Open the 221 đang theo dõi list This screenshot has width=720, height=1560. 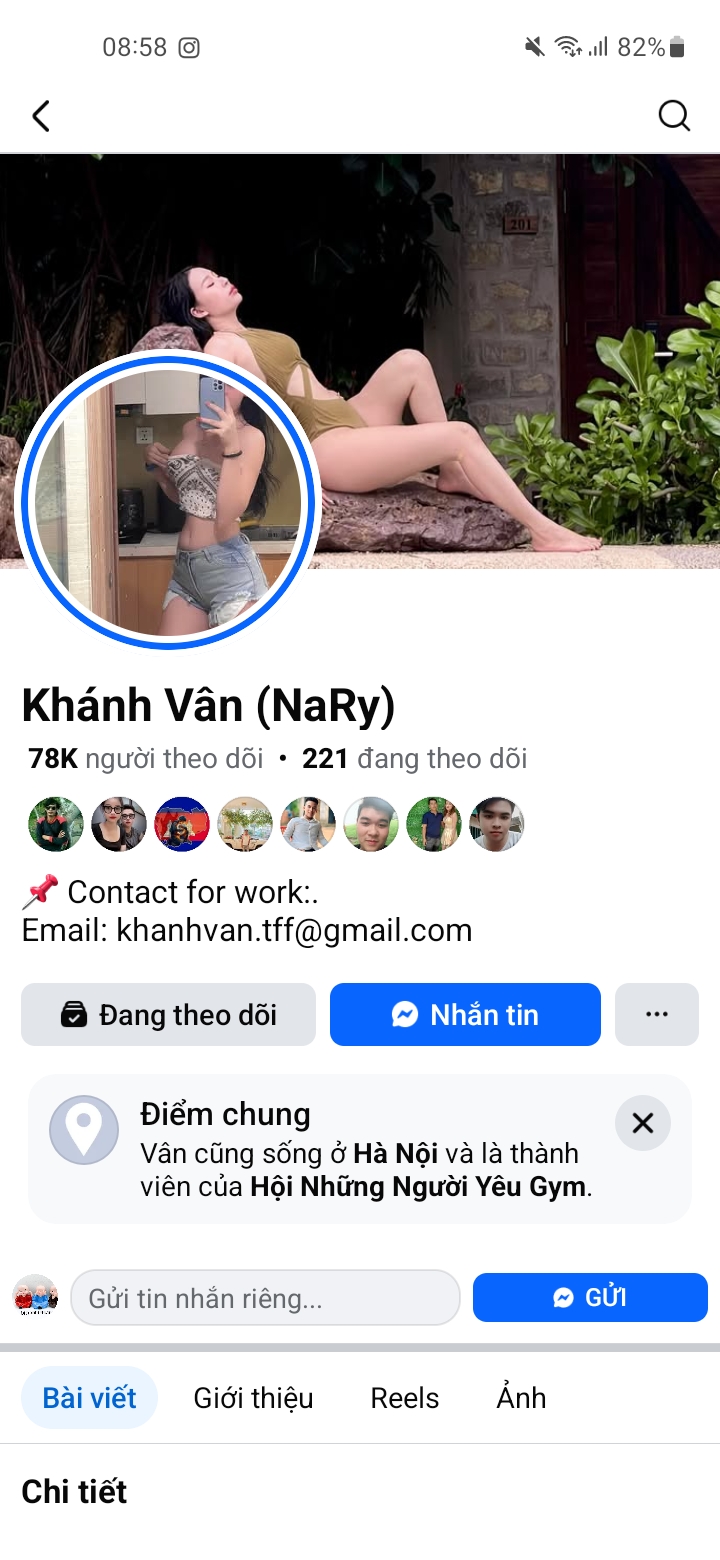tap(414, 759)
